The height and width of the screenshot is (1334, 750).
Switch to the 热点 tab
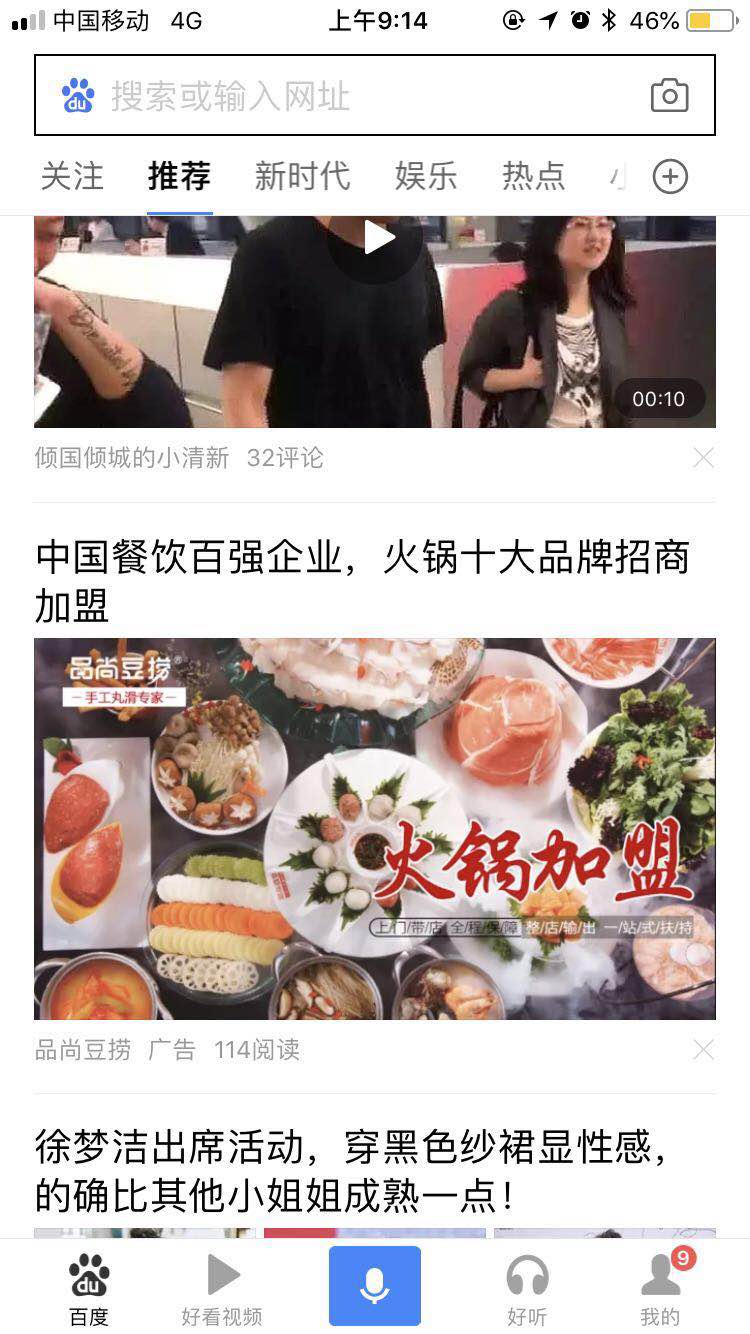pyautogui.click(x=533, y=176)
